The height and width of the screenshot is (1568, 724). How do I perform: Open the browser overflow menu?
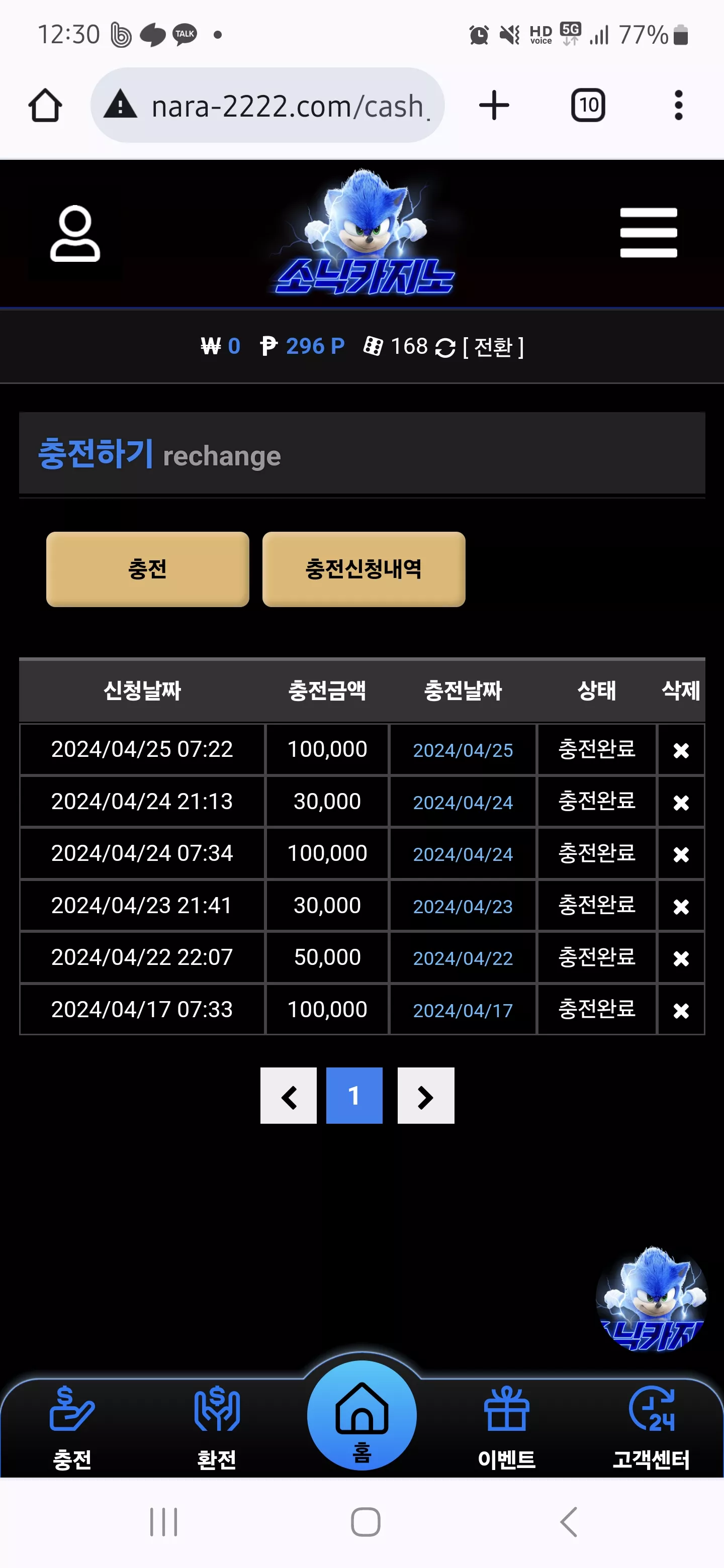tap(678, 106)
